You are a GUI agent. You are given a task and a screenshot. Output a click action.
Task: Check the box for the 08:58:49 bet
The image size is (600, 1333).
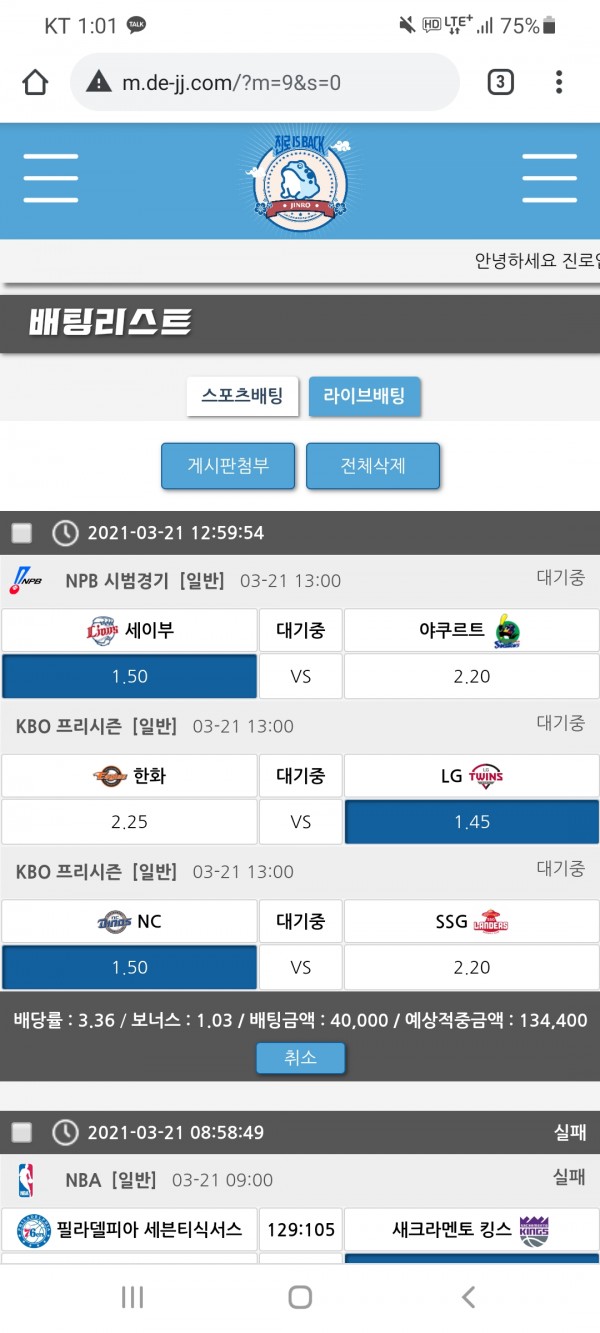tap(22, 1133)
